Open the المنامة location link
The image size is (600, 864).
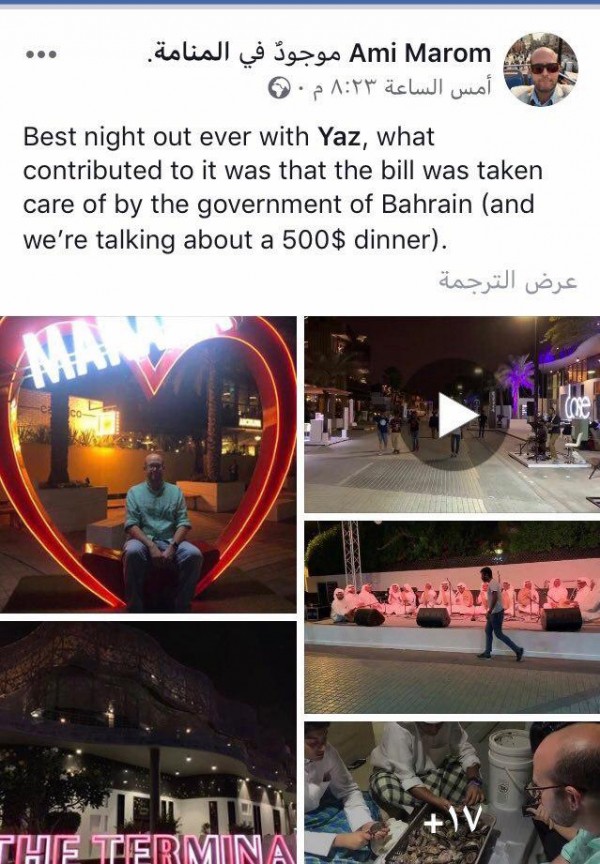pos(190,53)
